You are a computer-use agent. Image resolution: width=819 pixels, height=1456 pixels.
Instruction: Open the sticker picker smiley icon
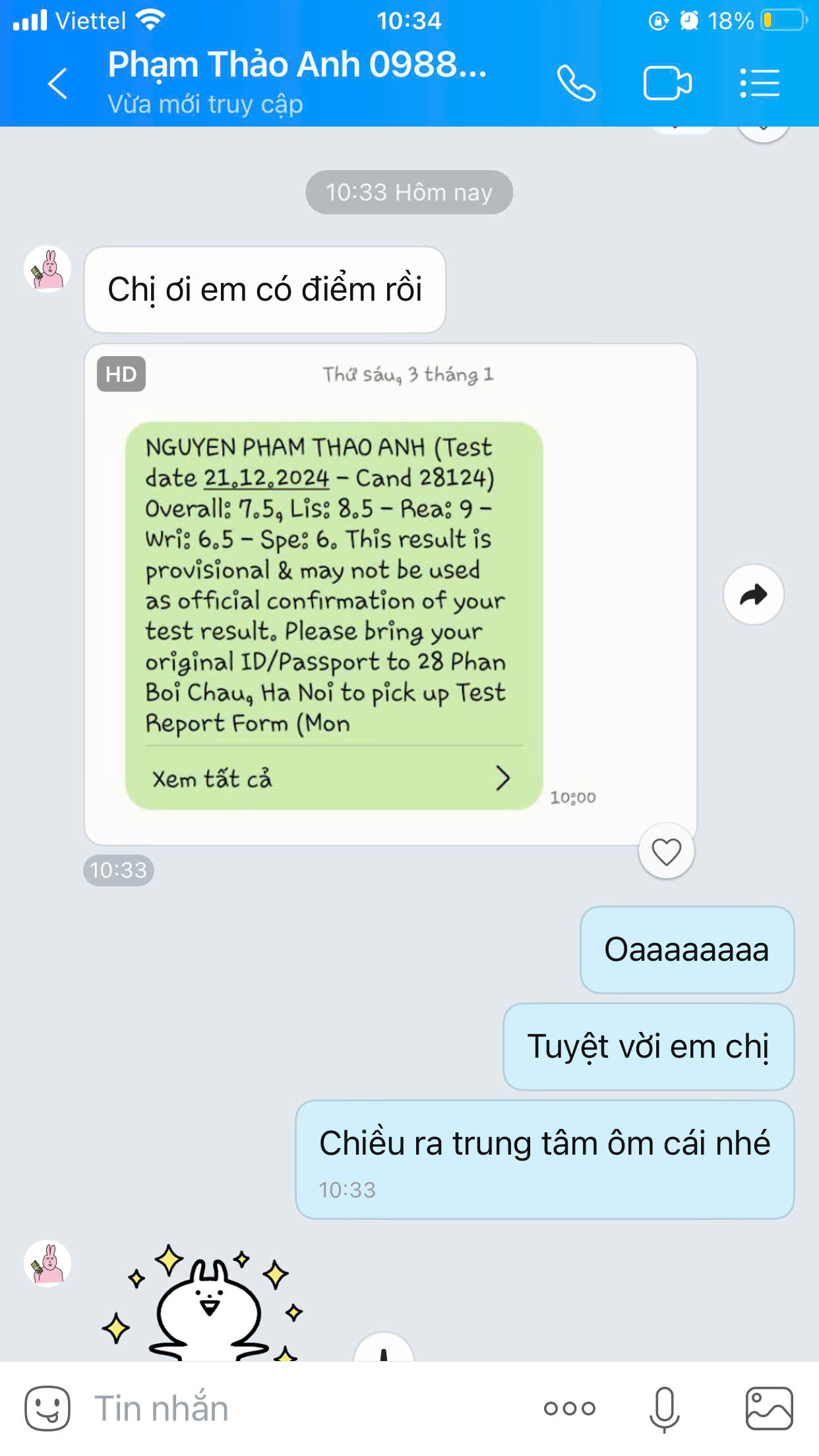(x=46, y=1408)
